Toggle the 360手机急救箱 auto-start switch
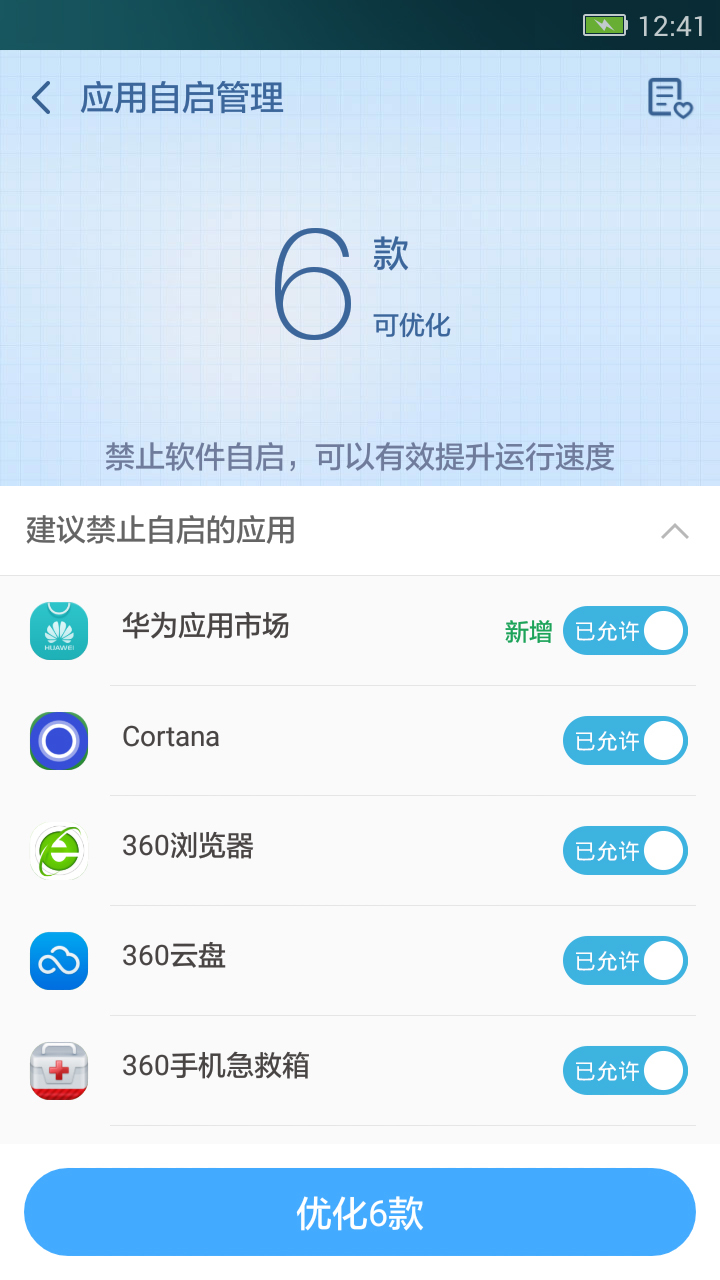 (625, 1071)
